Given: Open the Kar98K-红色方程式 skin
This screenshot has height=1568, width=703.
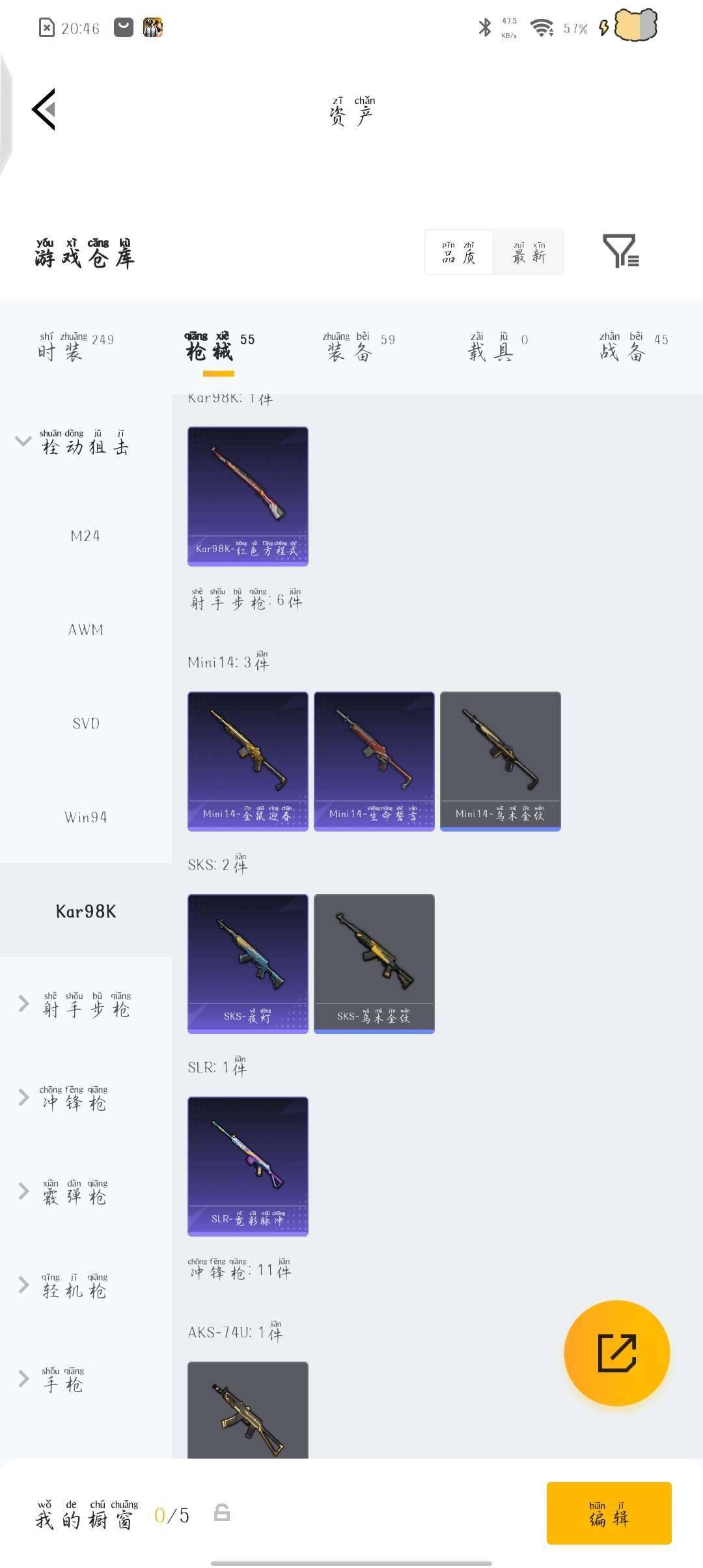Looking at the screenshot, I should pos(247,496).
